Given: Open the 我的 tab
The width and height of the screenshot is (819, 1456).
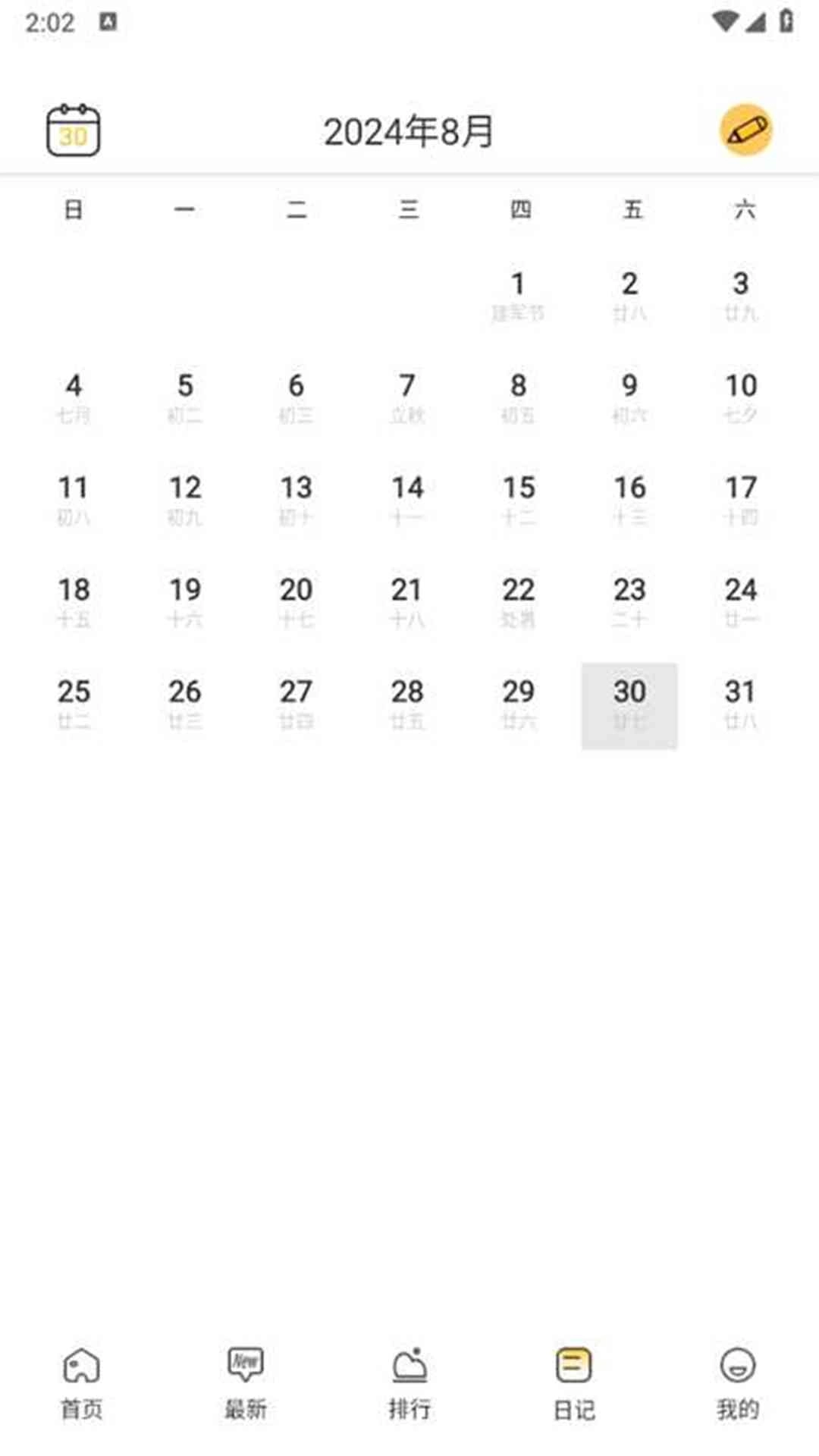Looking at the screenshot, I should [x=737, y=1383].
